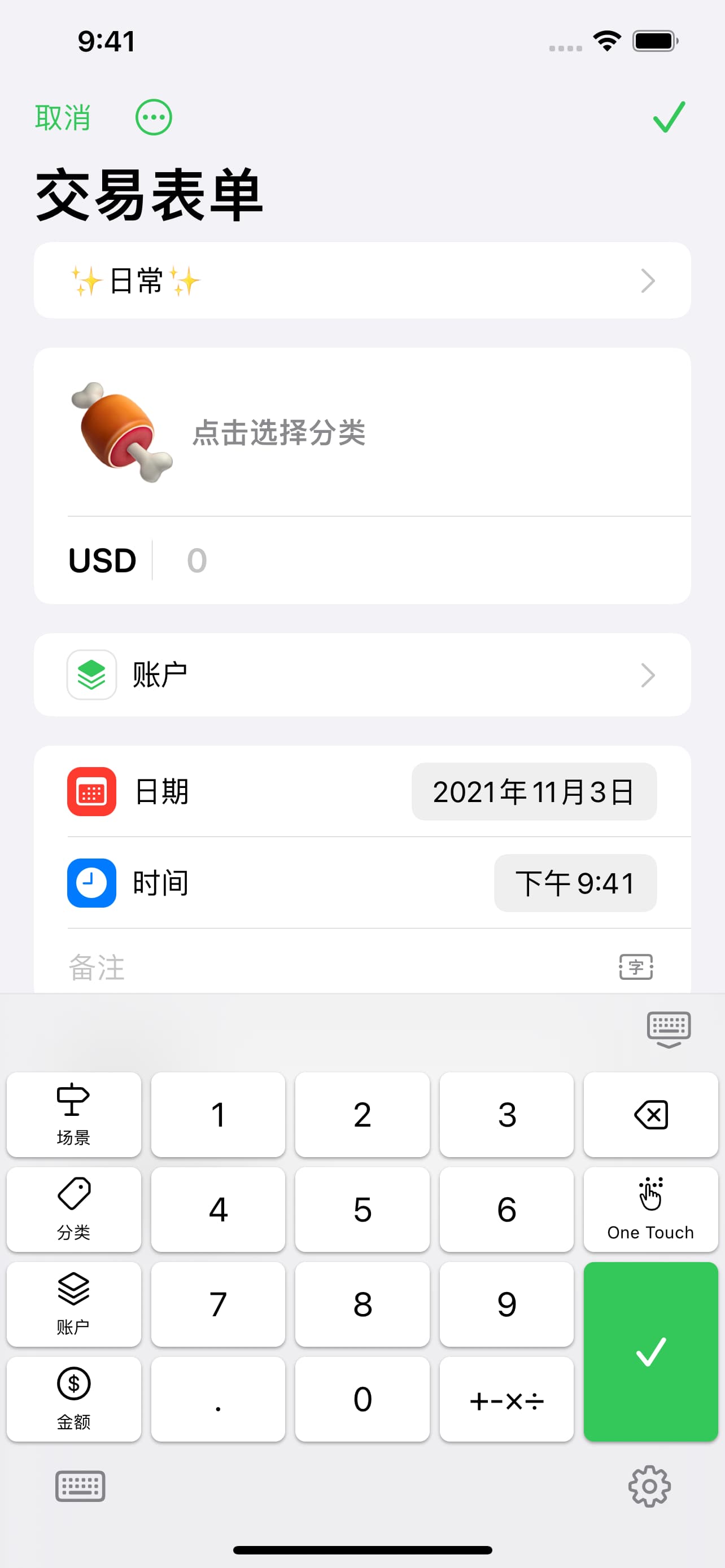Submit with the green checkmark key
Viewport: 725px width, 1568px height.
pyautogui.click(x=650, y=1351)
